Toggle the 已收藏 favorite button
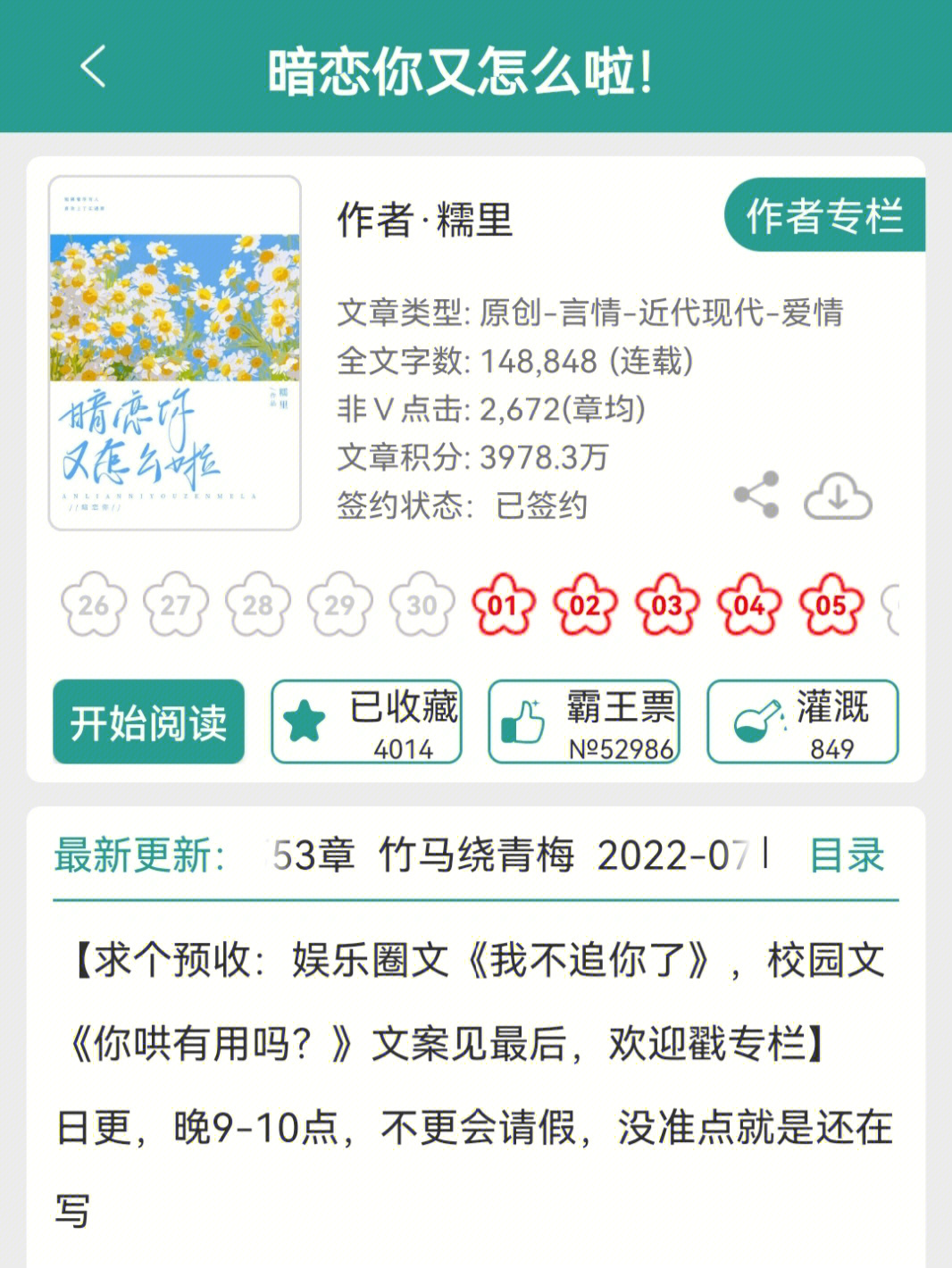The height and width of the screenshot is (1268, 952). pyautogui.click(x=366, y=722)
